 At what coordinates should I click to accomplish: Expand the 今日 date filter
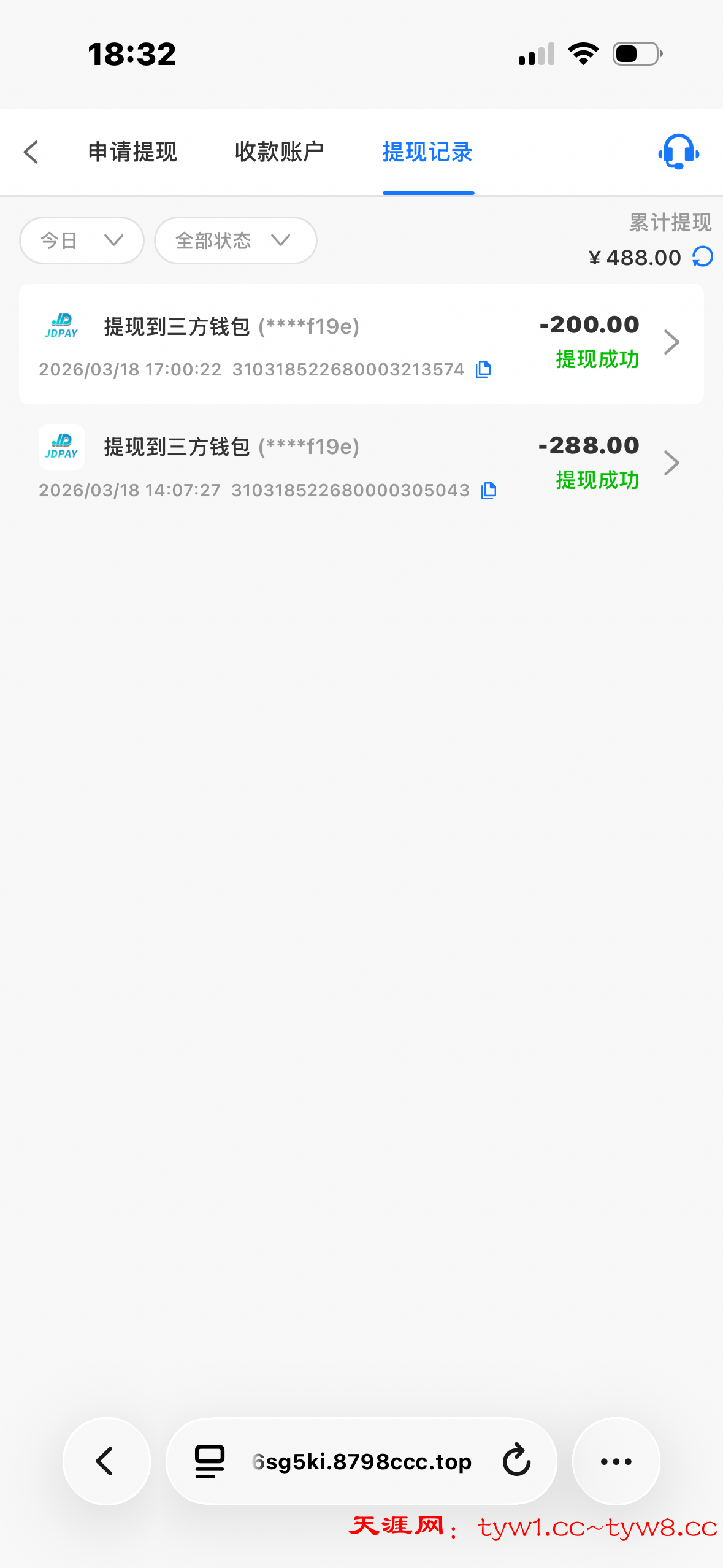tap(82, 240)
